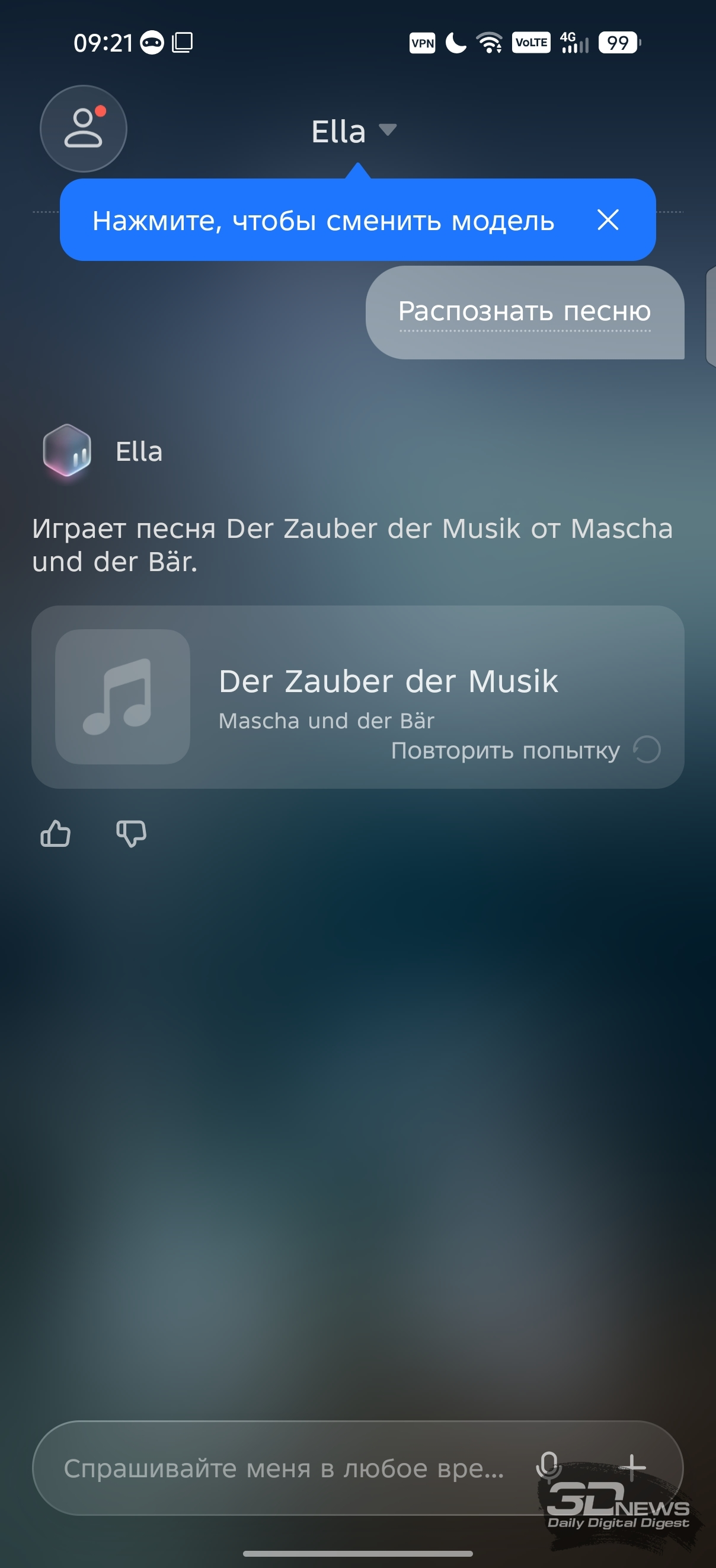Like Ella's response with thumbs up
The image size is (716, 1568).
click(55, 833)
